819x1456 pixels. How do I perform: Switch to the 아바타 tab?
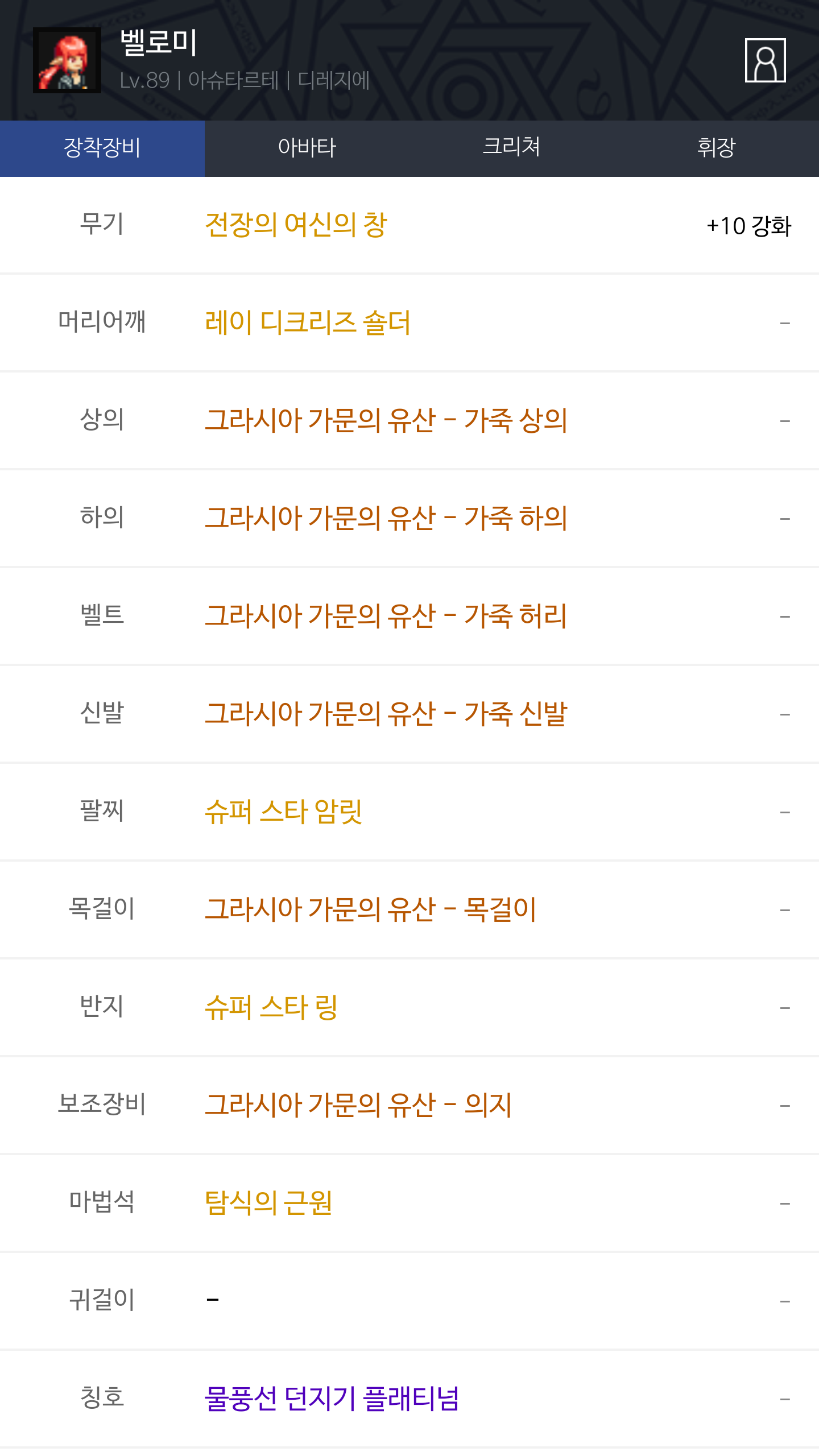point(307,148)
